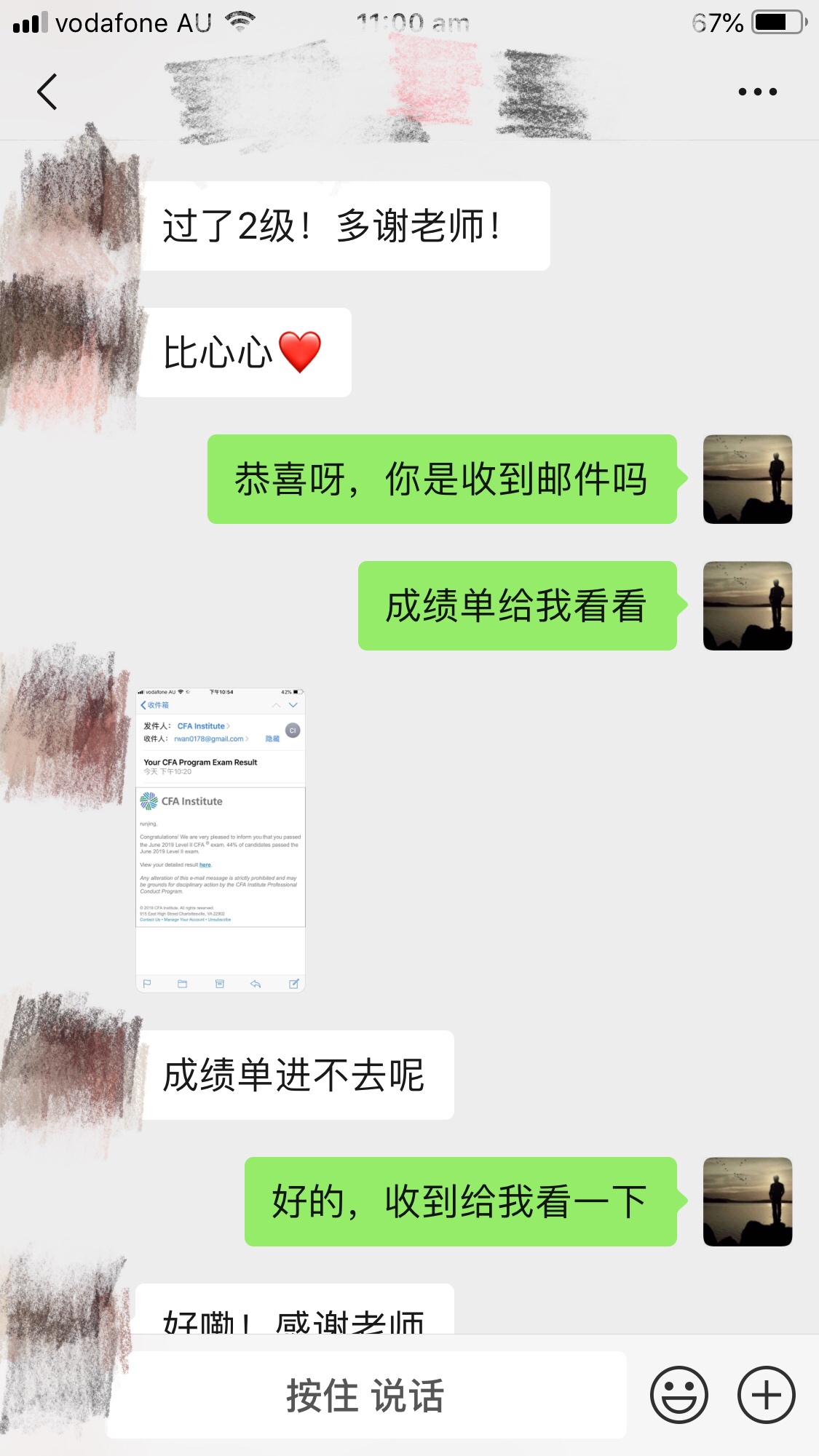Tap my avatar beside 恭喜呀 message
The image size is (819, 1456).
747,479
